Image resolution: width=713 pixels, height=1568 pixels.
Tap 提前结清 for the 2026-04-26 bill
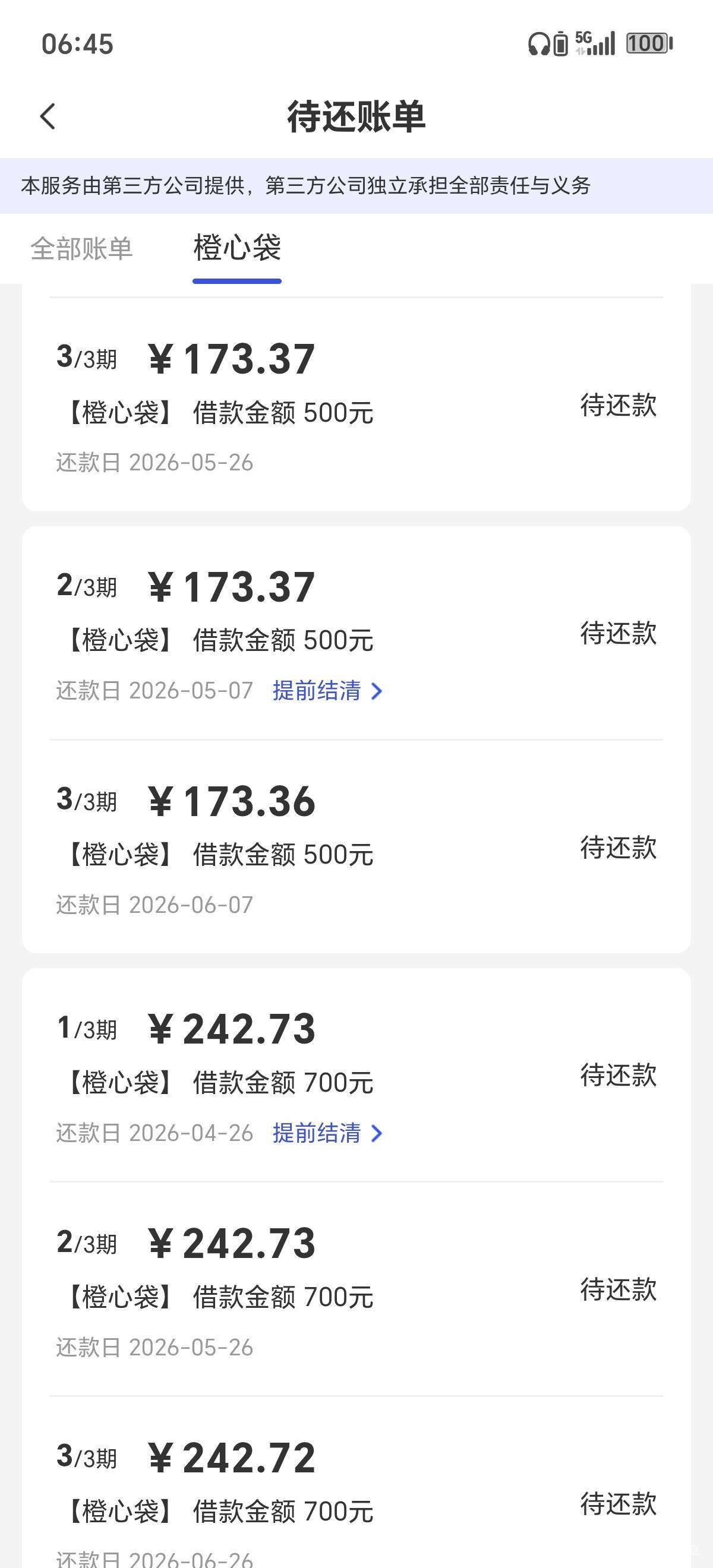point(327,1133)
